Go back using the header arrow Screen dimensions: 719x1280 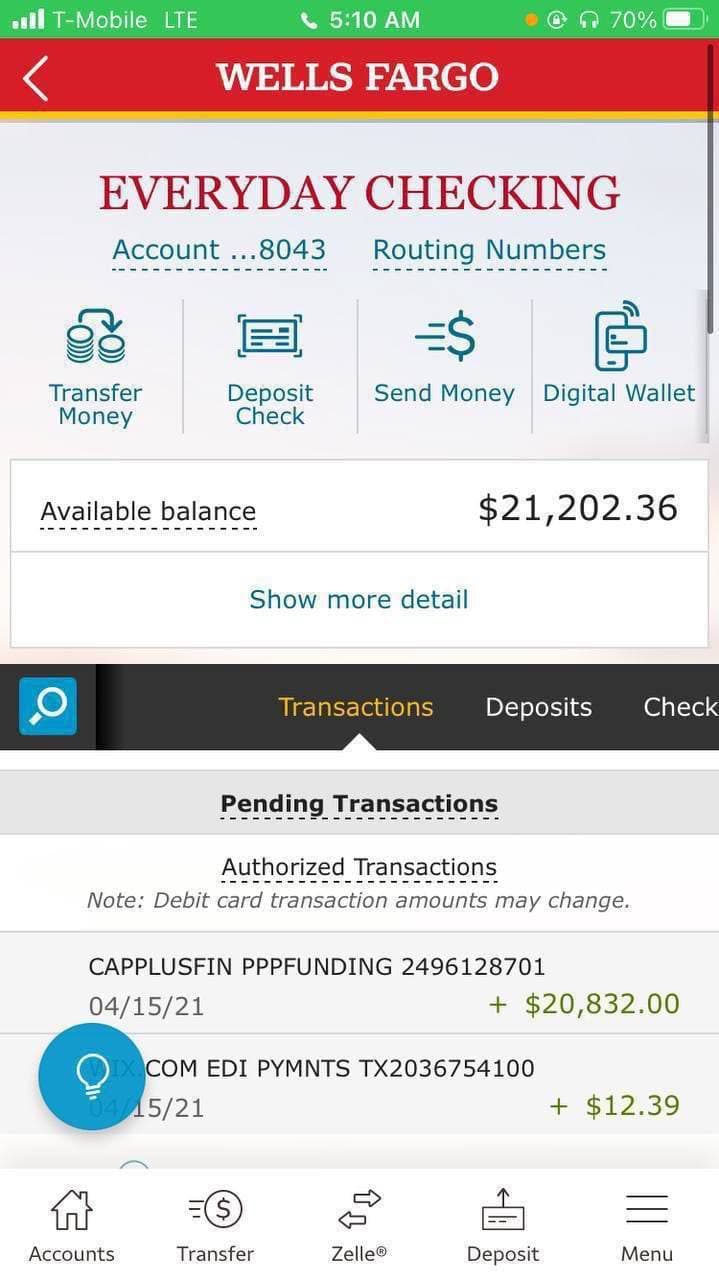[36, 78]
